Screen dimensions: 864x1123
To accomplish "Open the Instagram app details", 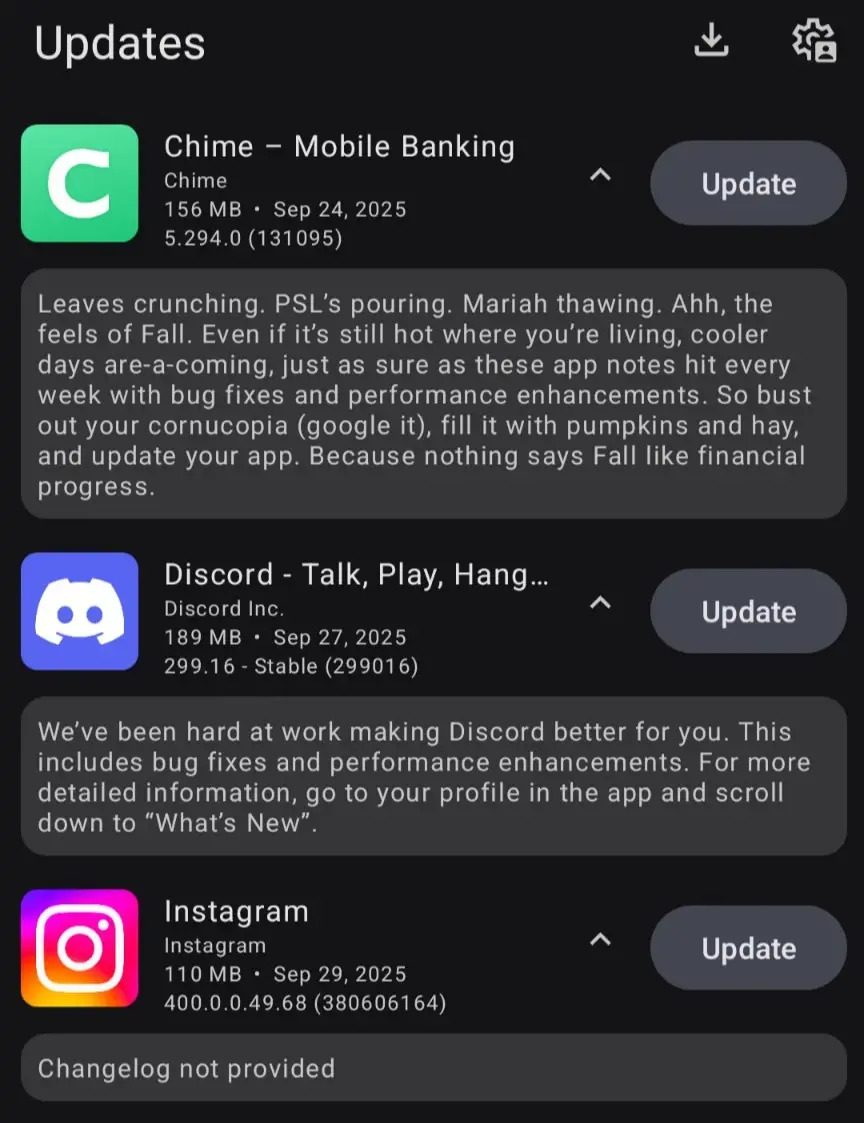I will tap(237, 912).
